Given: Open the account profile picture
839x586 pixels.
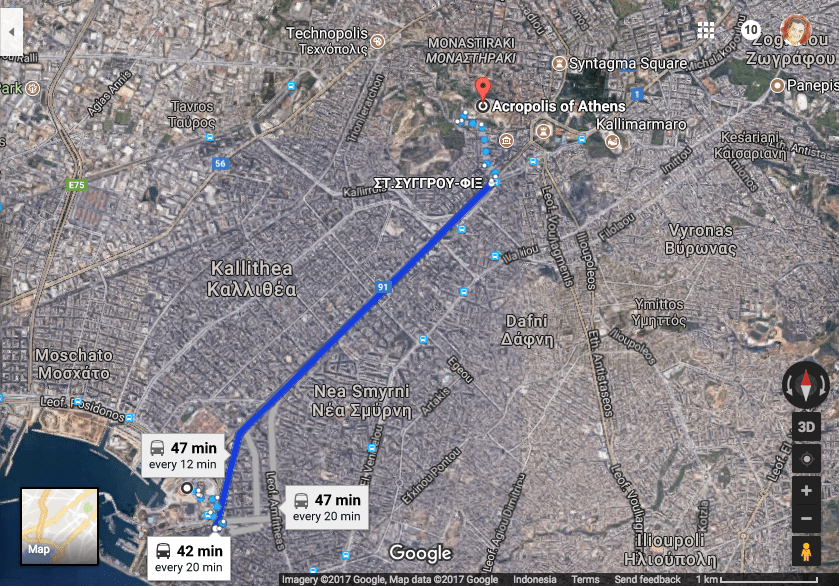Looking at the screenshot, I should pos(796,30).
